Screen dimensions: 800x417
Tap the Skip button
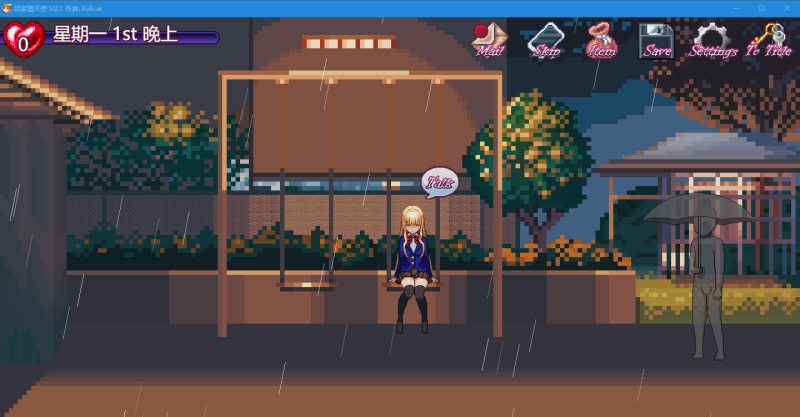point(546,41)
